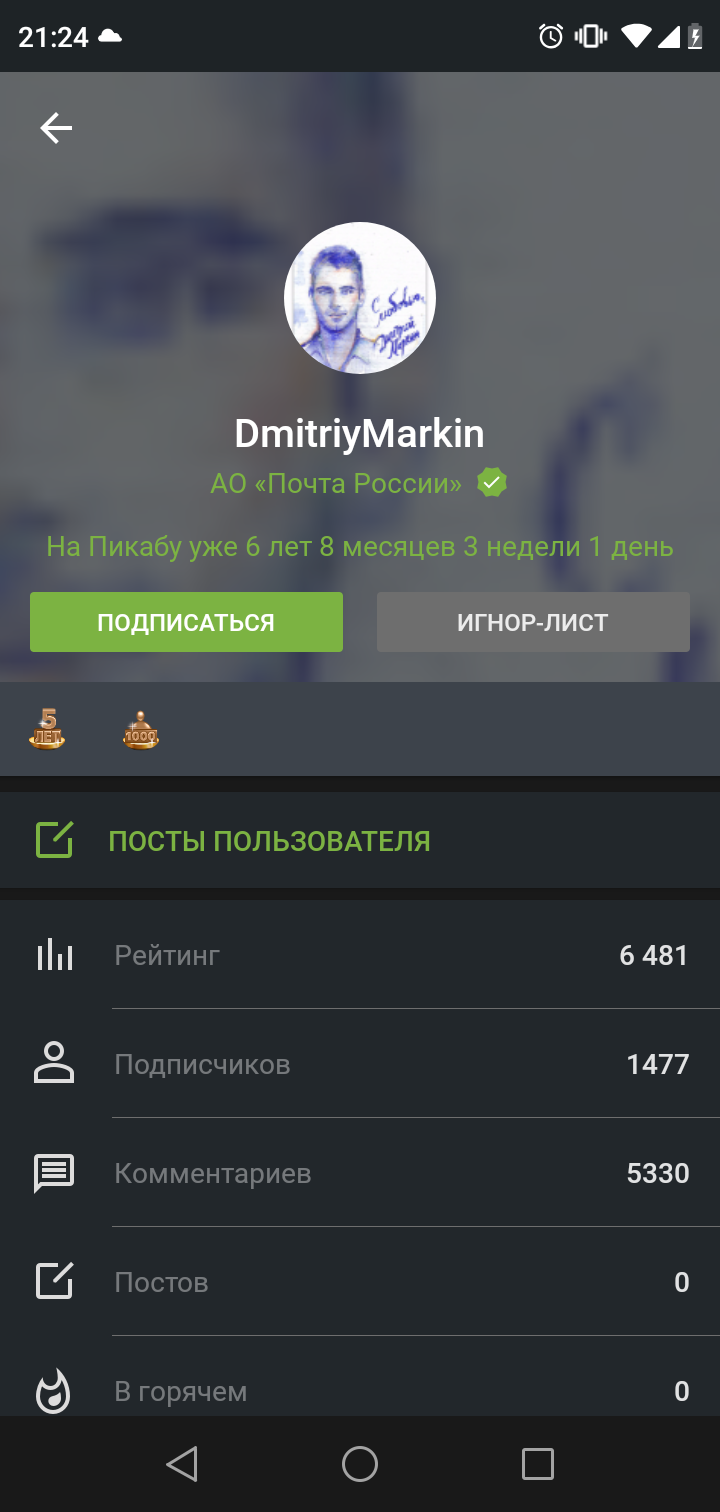Tap the green Подписаться button
This screenshot has width=720, height=1512.
pos(186,622)
